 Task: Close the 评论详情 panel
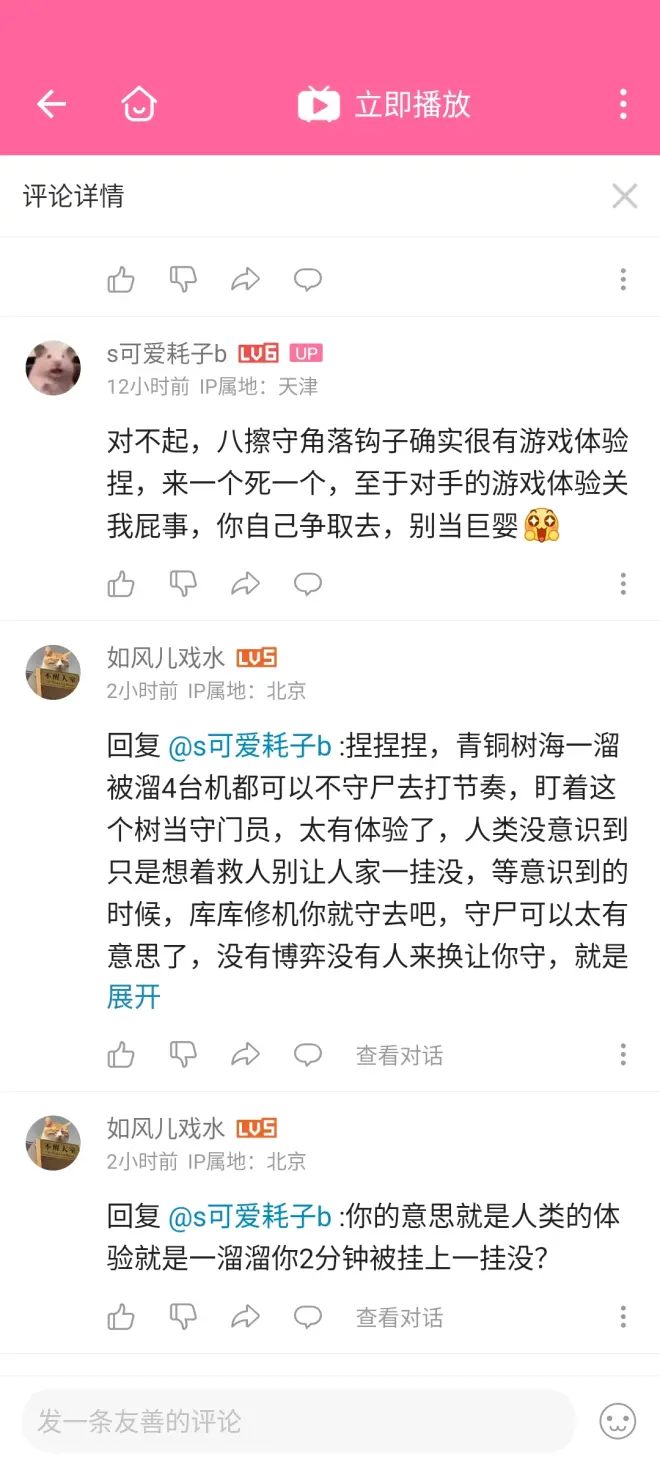pyautogui.click(x=624, y=196)
